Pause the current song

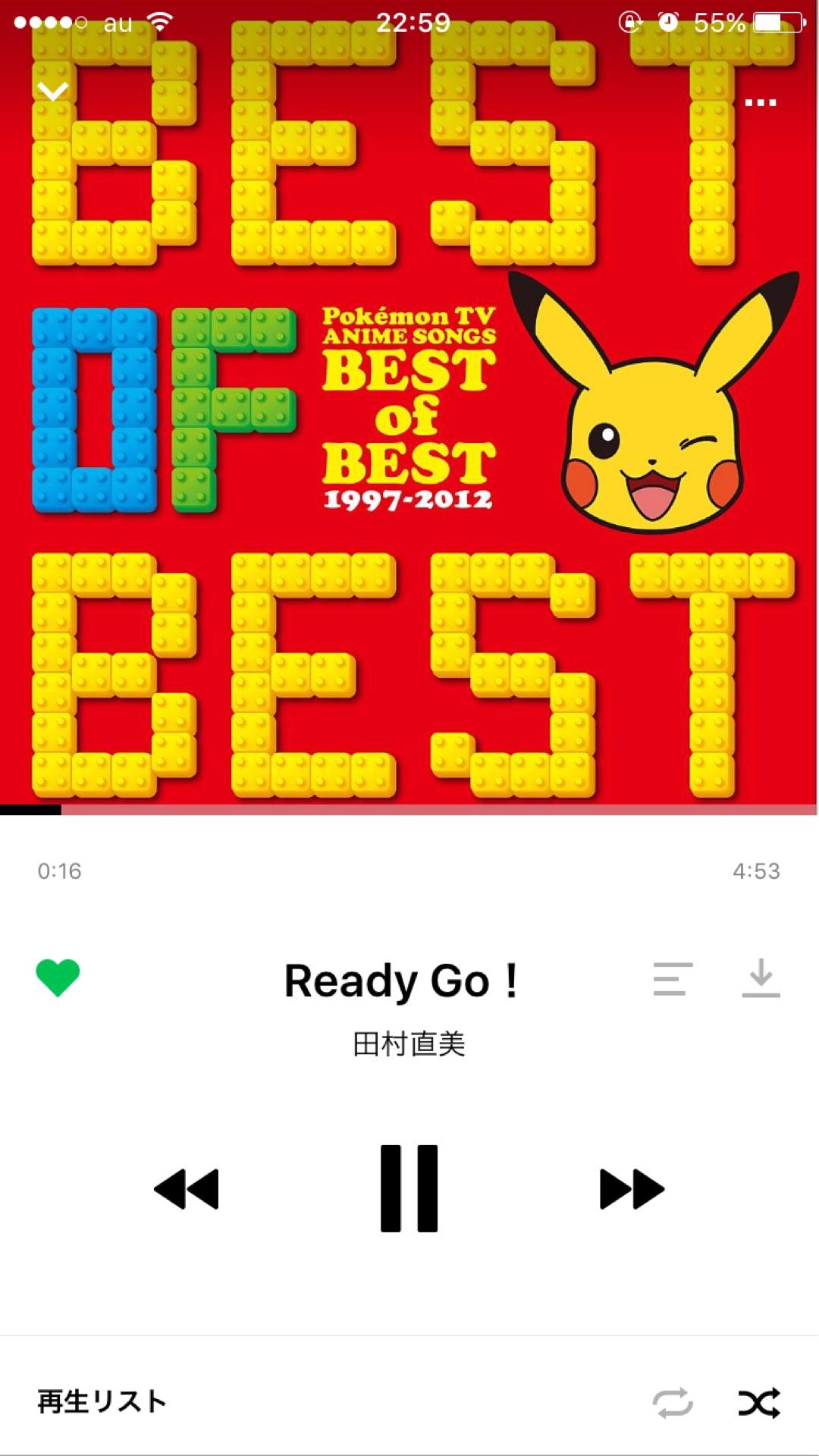tap(409, 1188)
